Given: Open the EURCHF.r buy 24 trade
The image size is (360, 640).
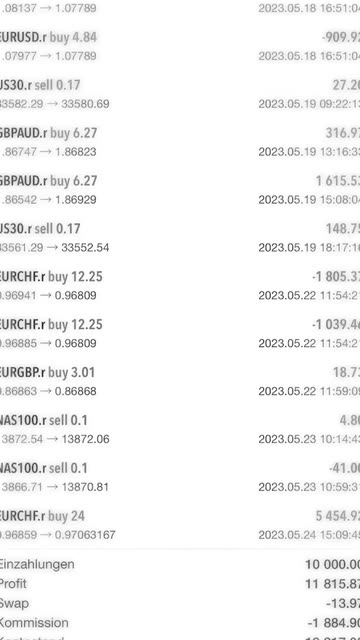Looking at the screenshot, I should tap(180, 525).
